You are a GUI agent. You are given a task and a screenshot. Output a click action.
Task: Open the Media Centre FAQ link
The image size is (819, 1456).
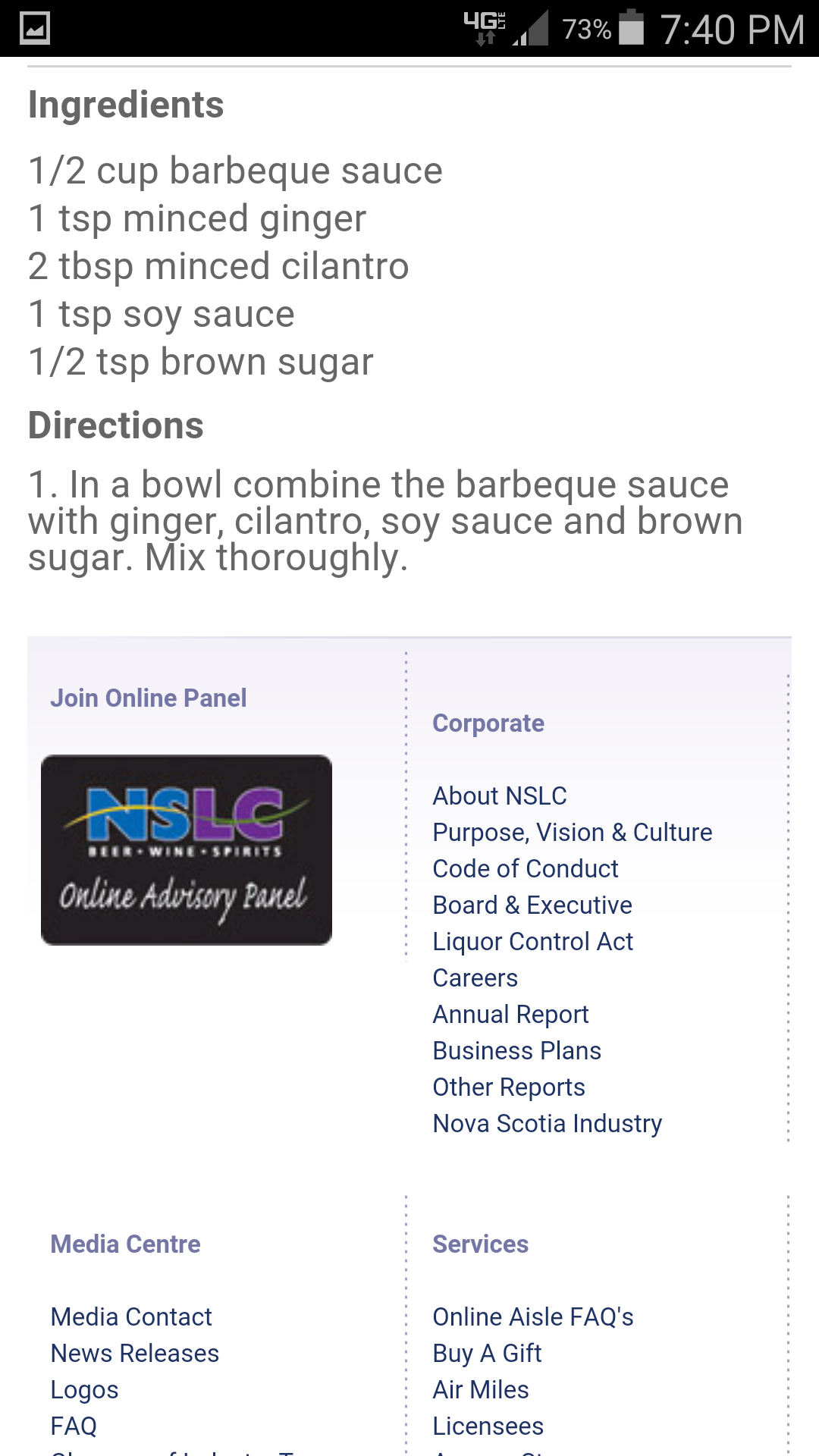[74, 1426]
